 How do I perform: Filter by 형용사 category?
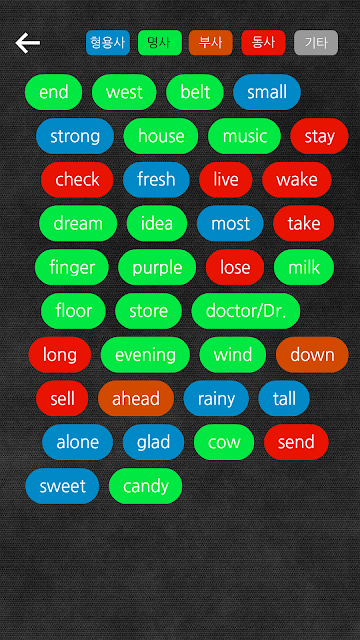108,43
